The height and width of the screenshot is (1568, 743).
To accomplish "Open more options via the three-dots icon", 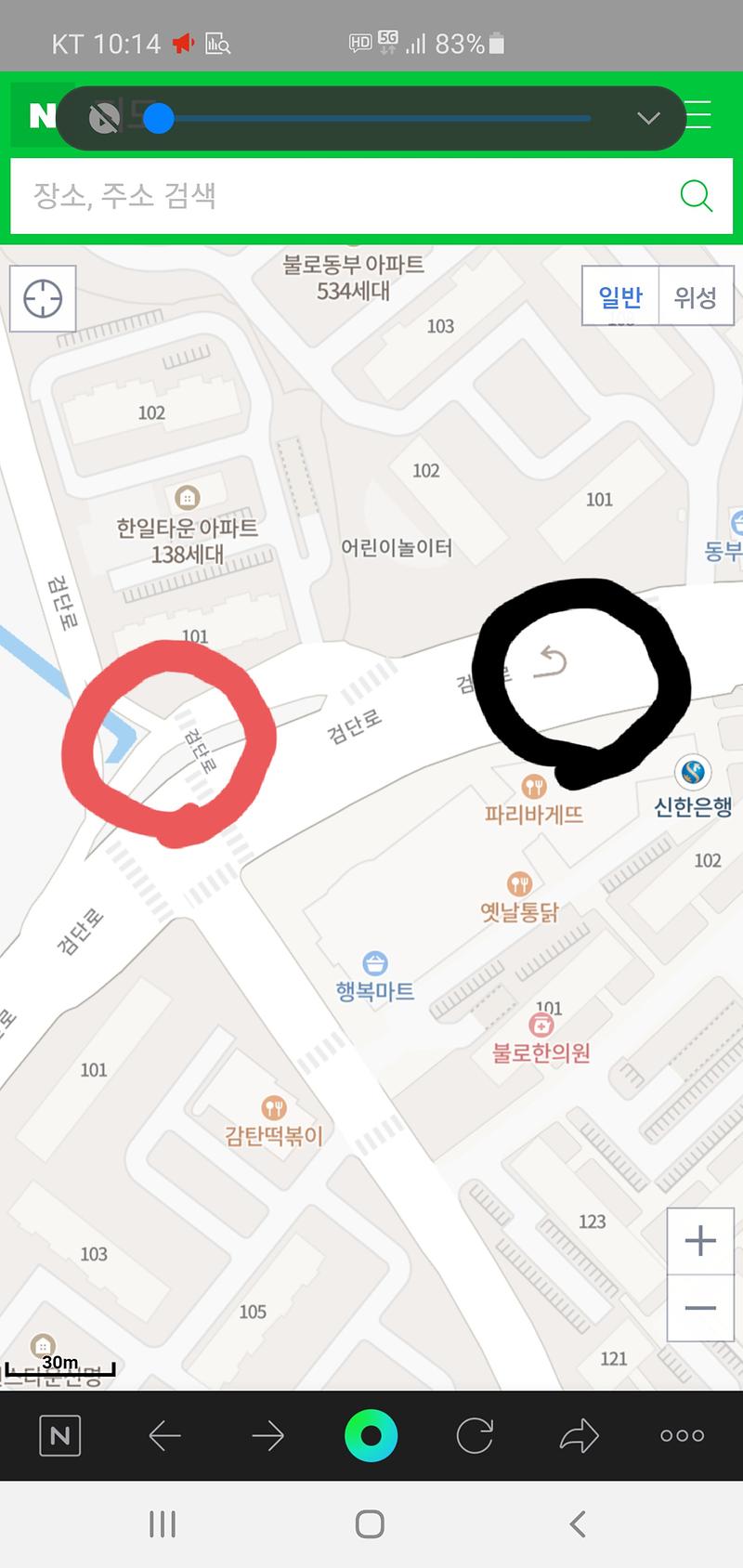I will tap(681, 1435).
